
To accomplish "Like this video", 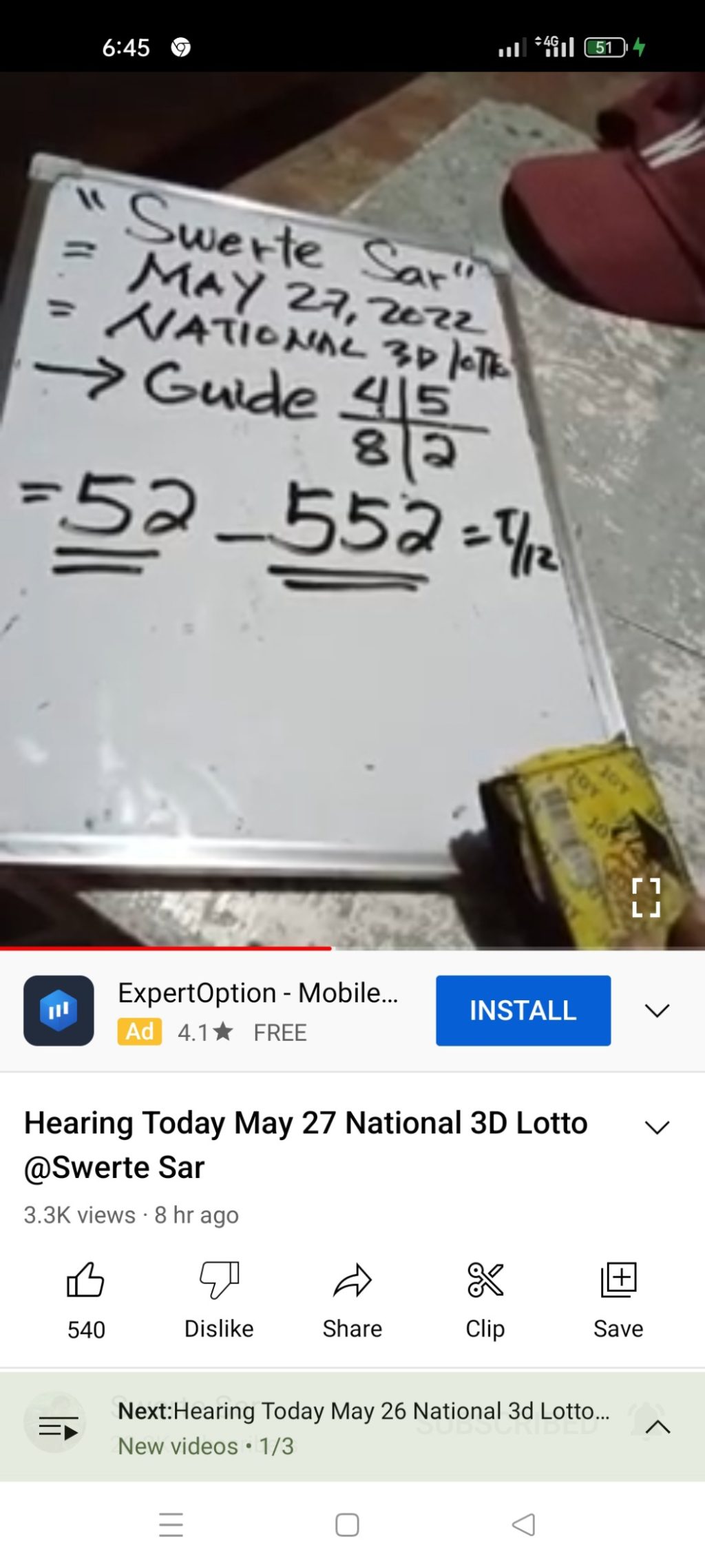I will [85, 1280].
